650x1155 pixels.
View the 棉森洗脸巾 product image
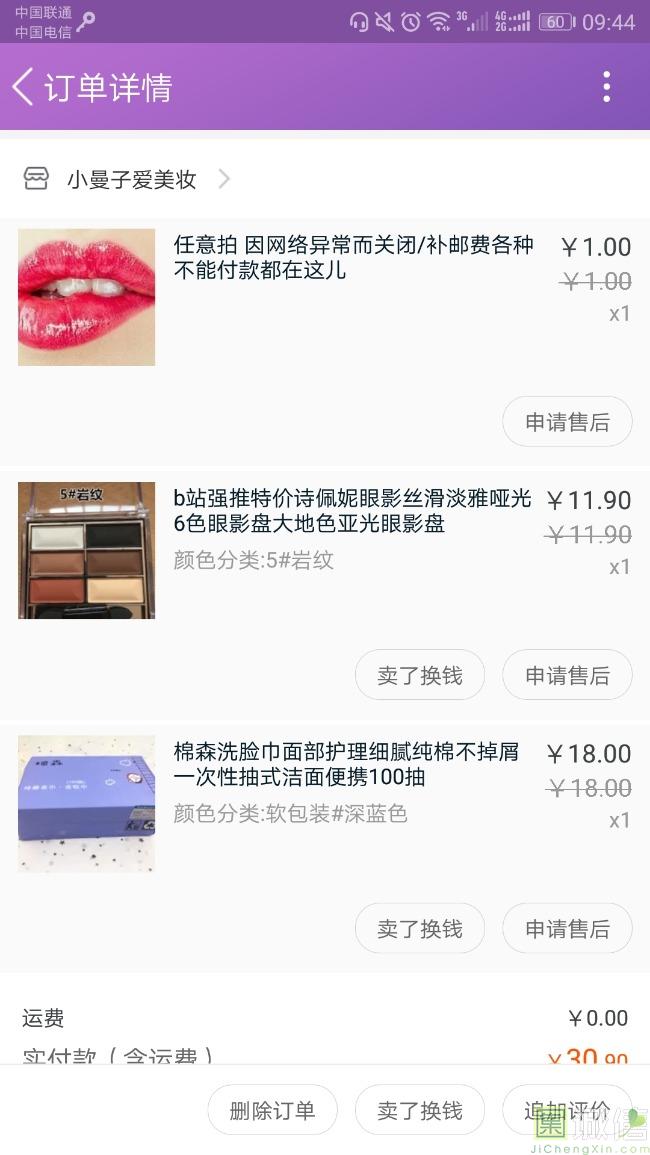[87, 803]
